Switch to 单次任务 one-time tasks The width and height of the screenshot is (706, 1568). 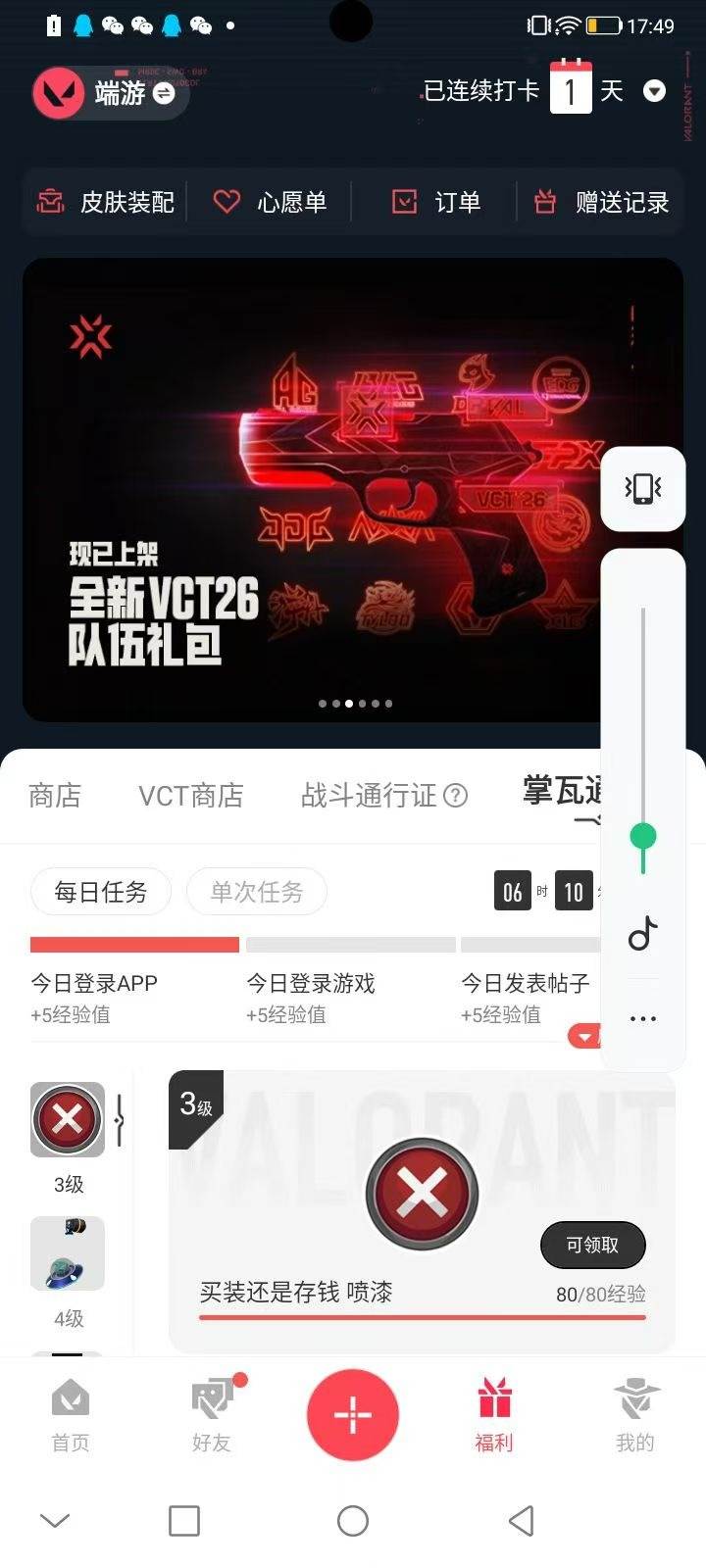(x=257, y=892)
